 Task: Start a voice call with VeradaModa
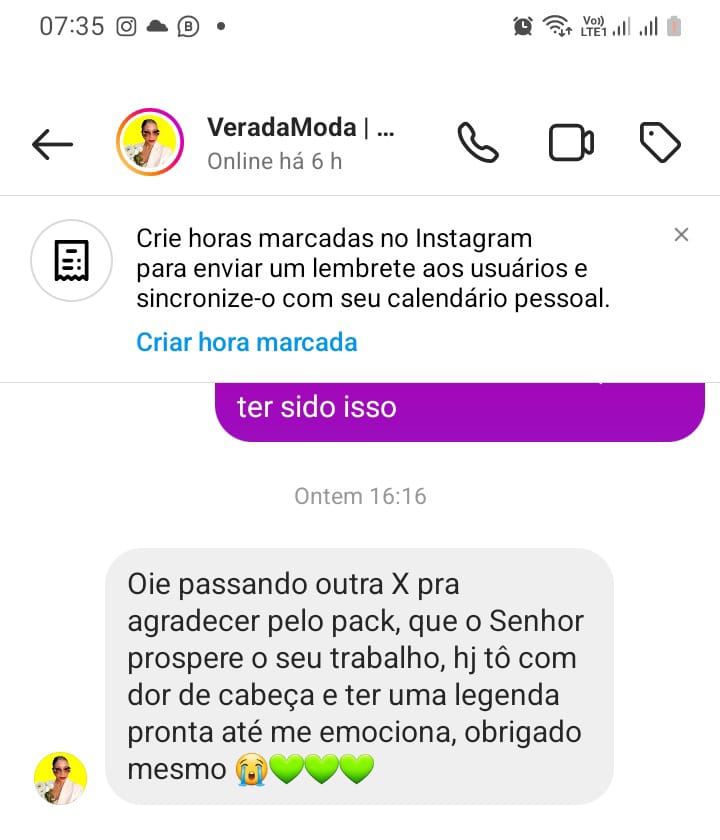[478, 143]
